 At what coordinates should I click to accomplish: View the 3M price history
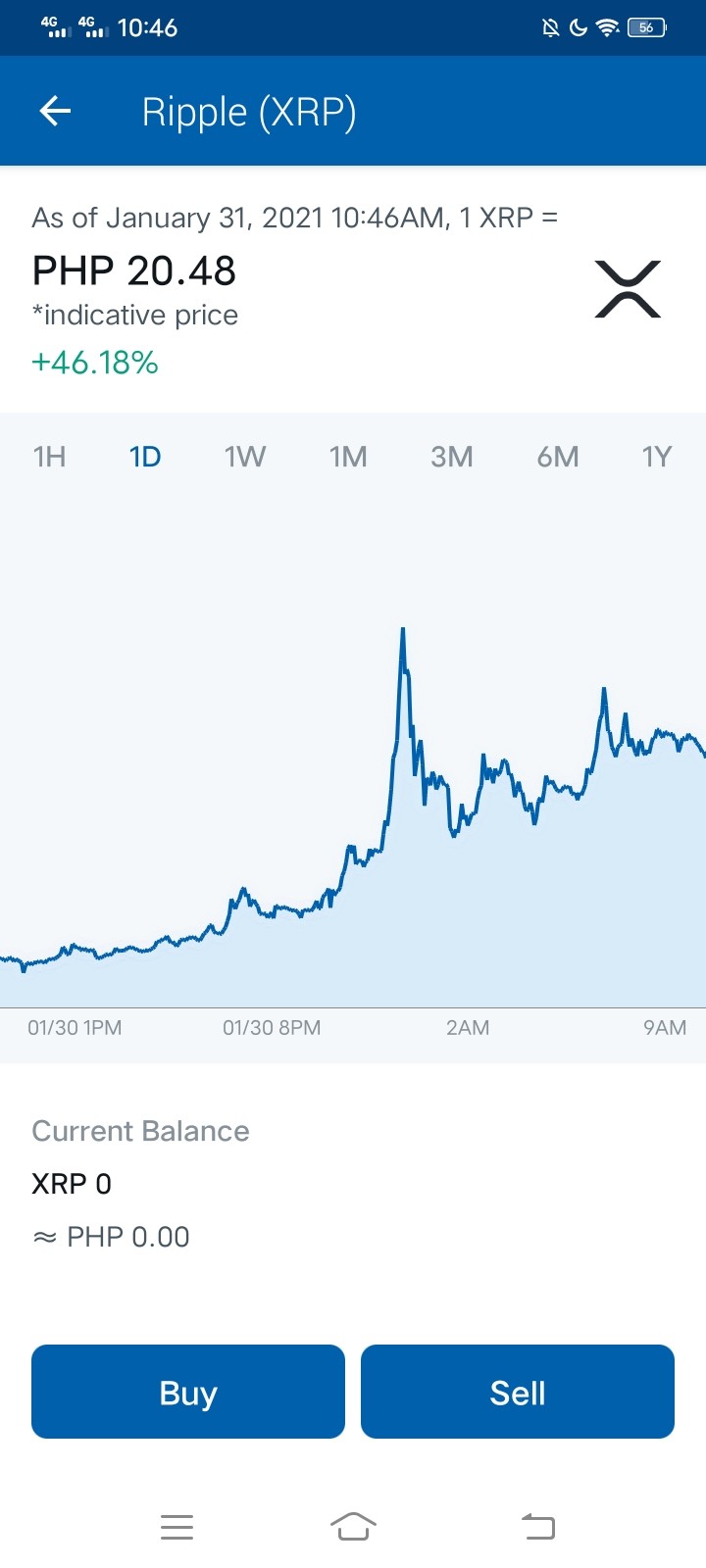[452, 457]
